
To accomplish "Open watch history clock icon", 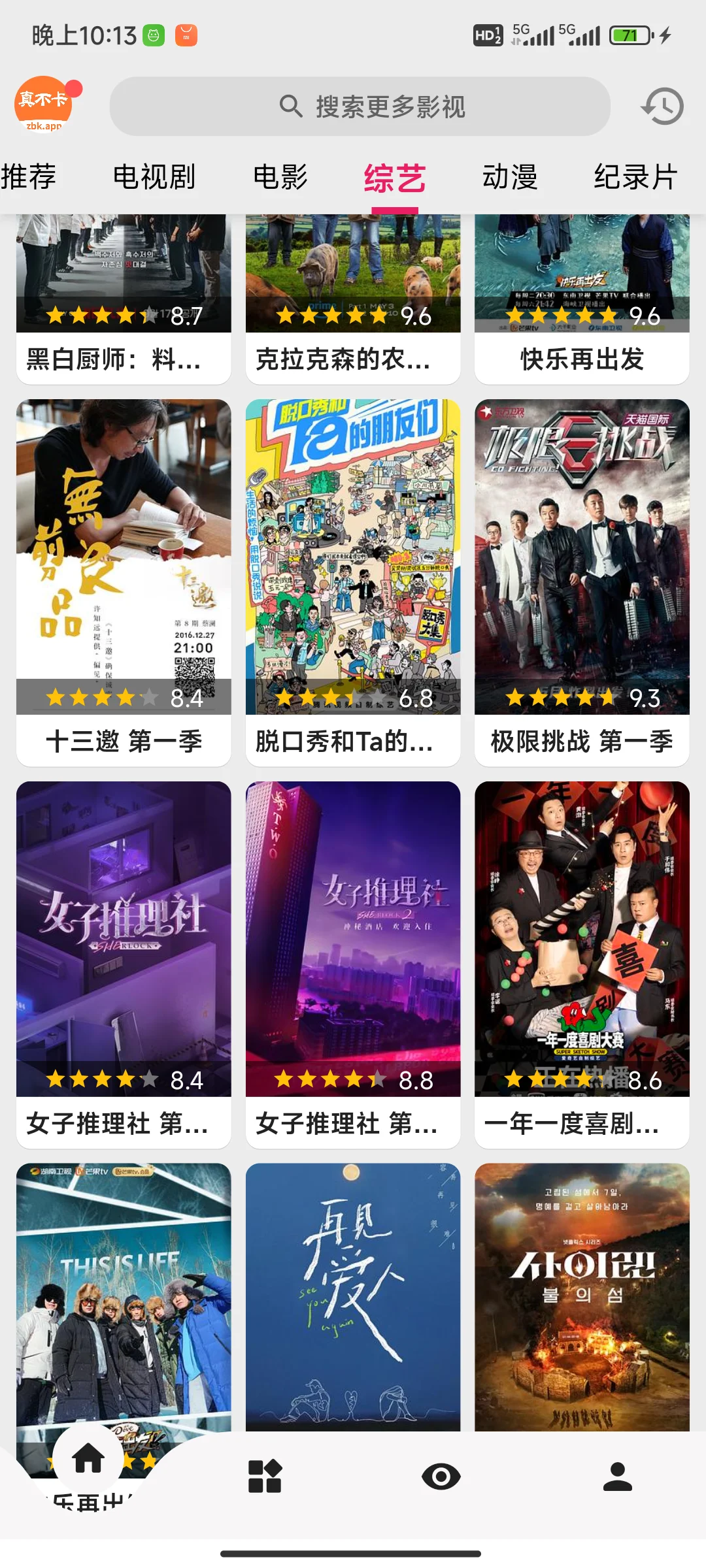I will point(662,106).
